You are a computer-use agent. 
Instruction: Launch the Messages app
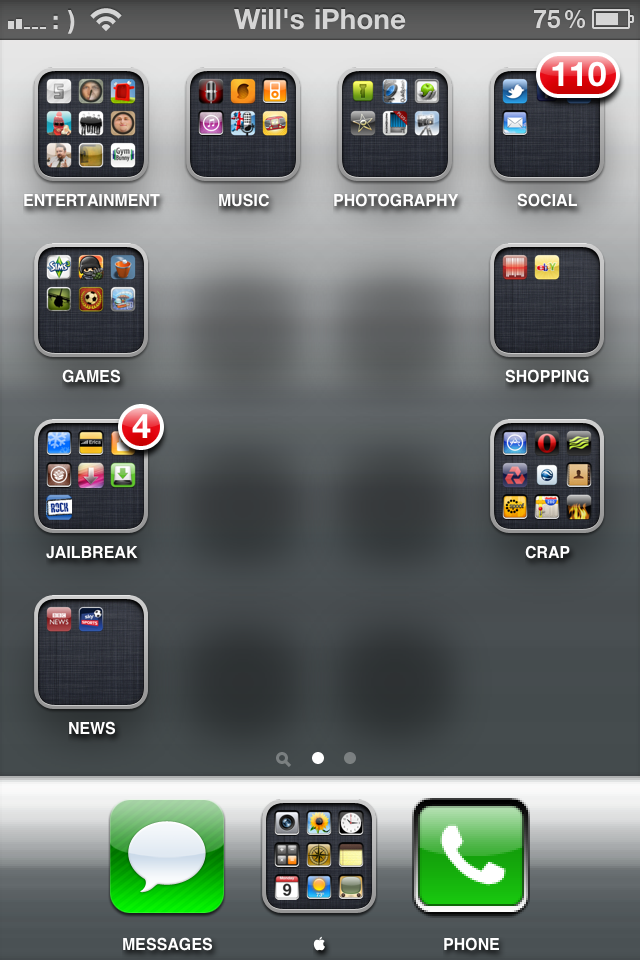[167, 857]
